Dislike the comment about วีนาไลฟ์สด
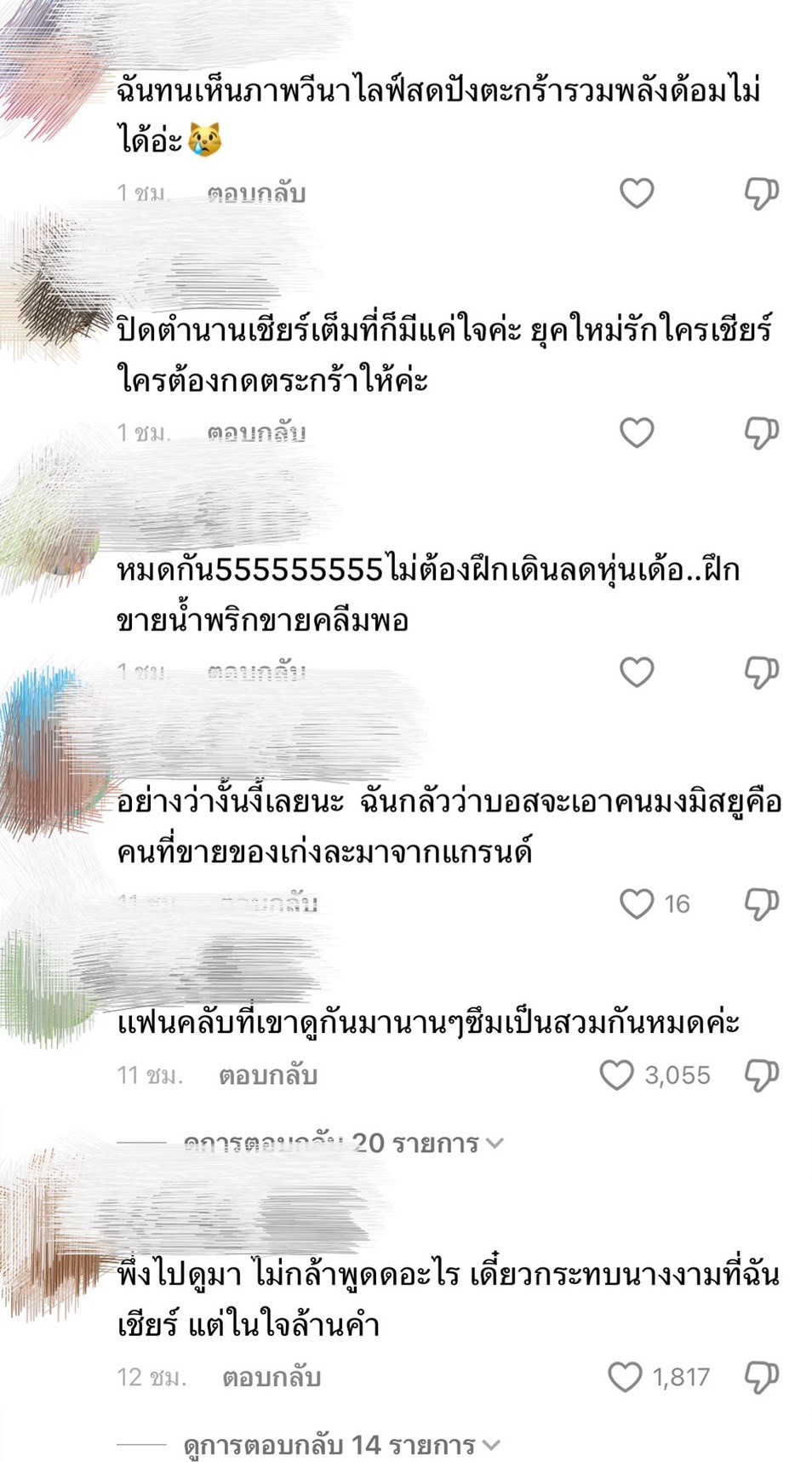This screenshot has height=1462, width=812. [760, 194]
